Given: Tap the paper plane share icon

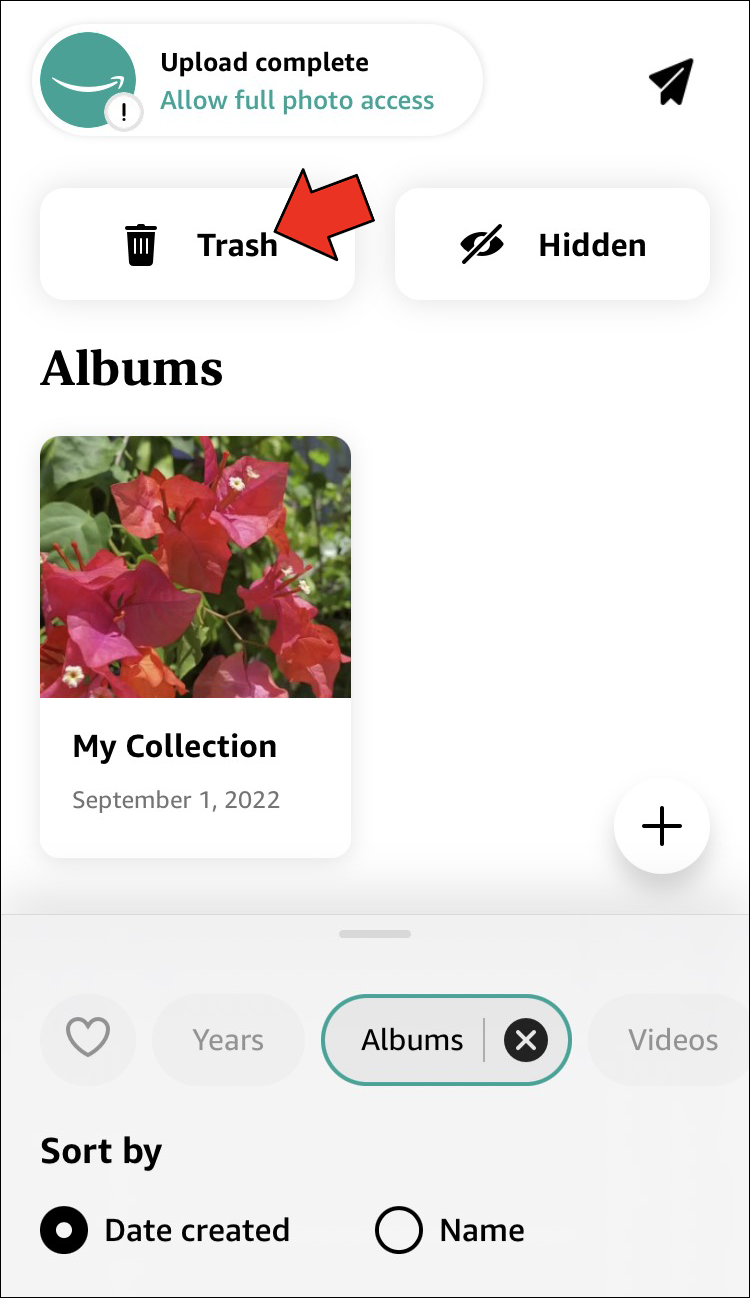Looking at the screenshot, I should point(670,82).
